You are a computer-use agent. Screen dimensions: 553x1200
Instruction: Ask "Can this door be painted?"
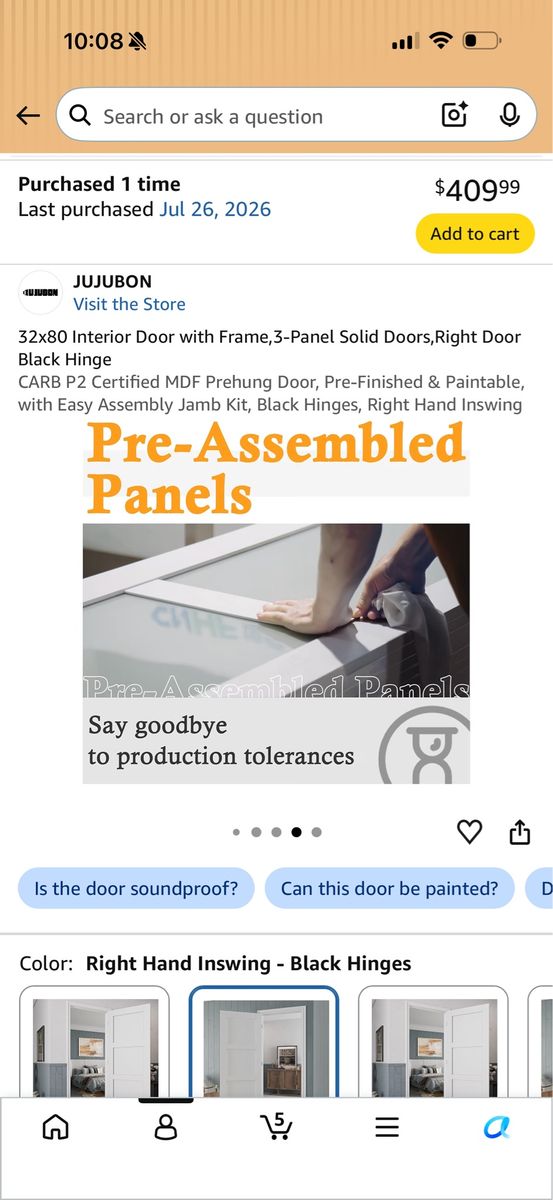[x=389, y=888]
